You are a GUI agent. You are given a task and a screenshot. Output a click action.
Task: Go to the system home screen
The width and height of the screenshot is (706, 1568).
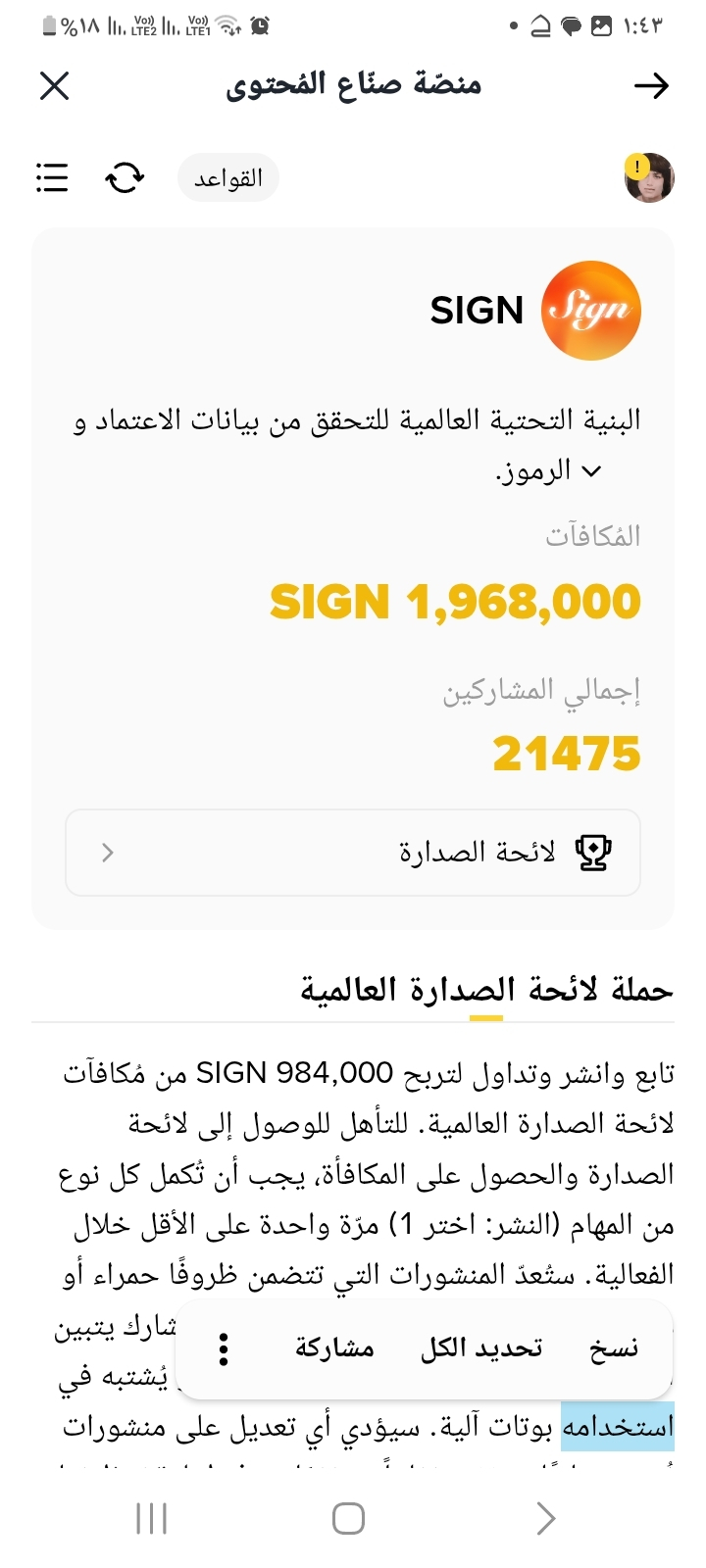pos(348,1519)
